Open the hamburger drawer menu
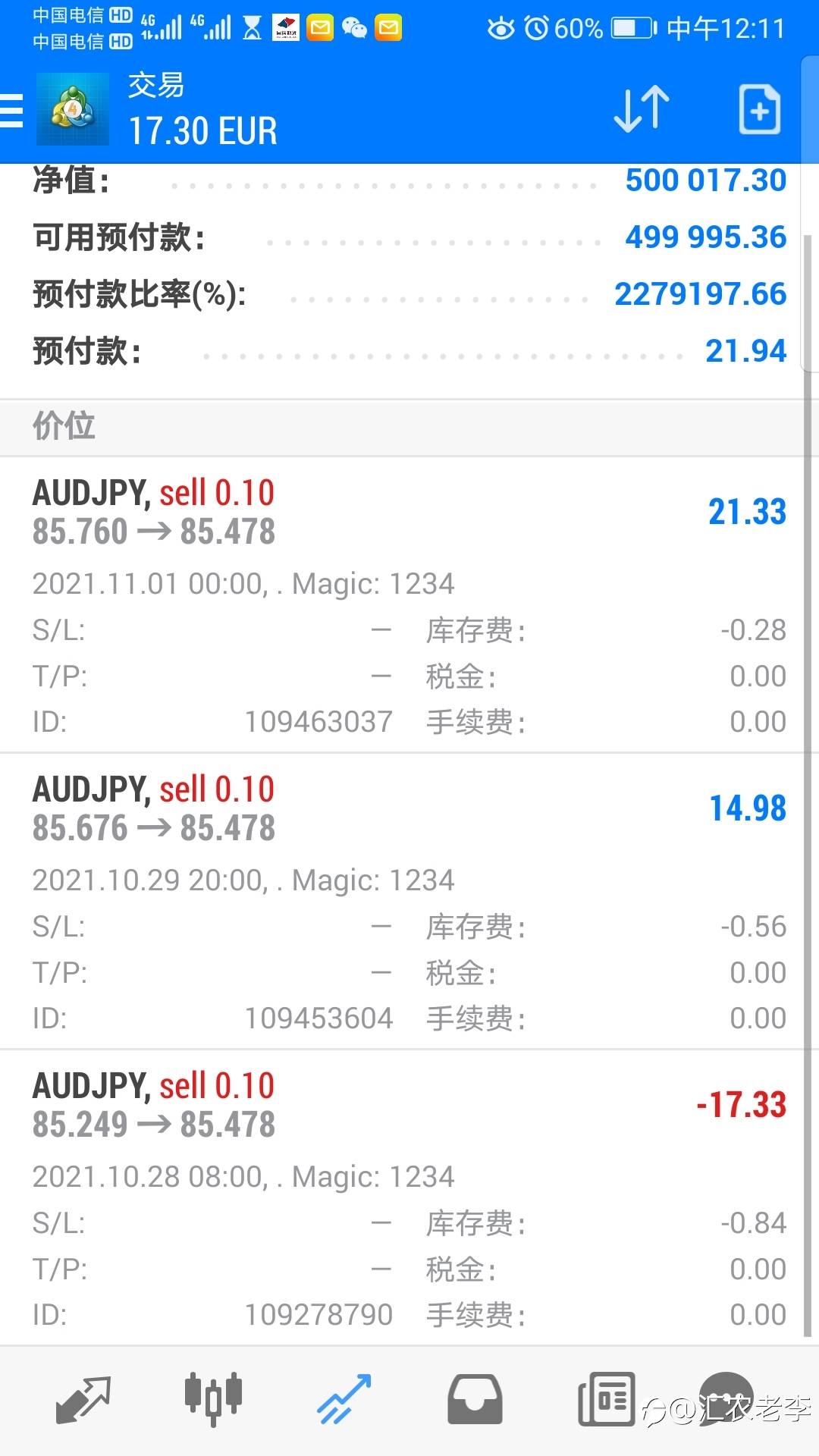This screenshot has width=819, height=1456. point(12,111)
